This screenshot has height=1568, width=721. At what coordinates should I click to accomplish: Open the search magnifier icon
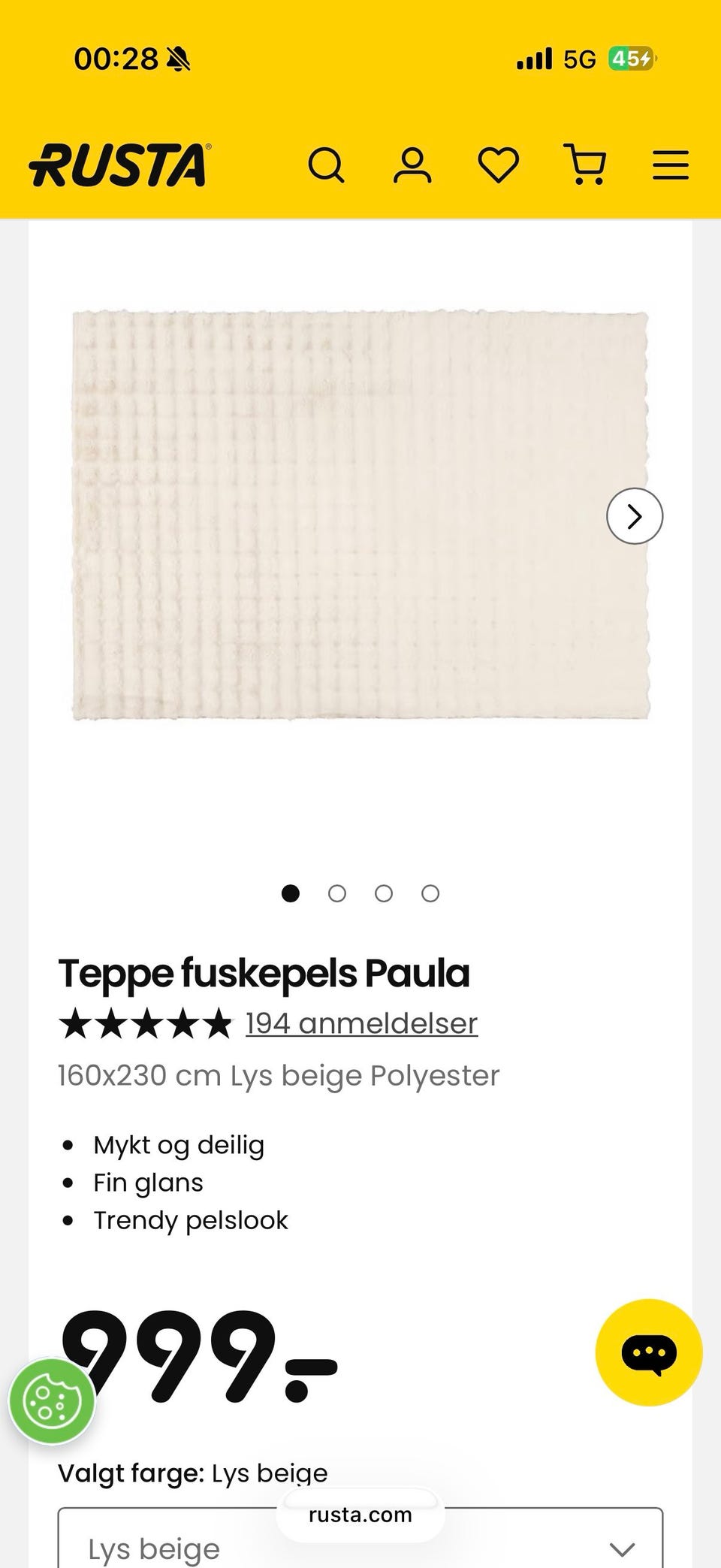(x=326, y=165)
